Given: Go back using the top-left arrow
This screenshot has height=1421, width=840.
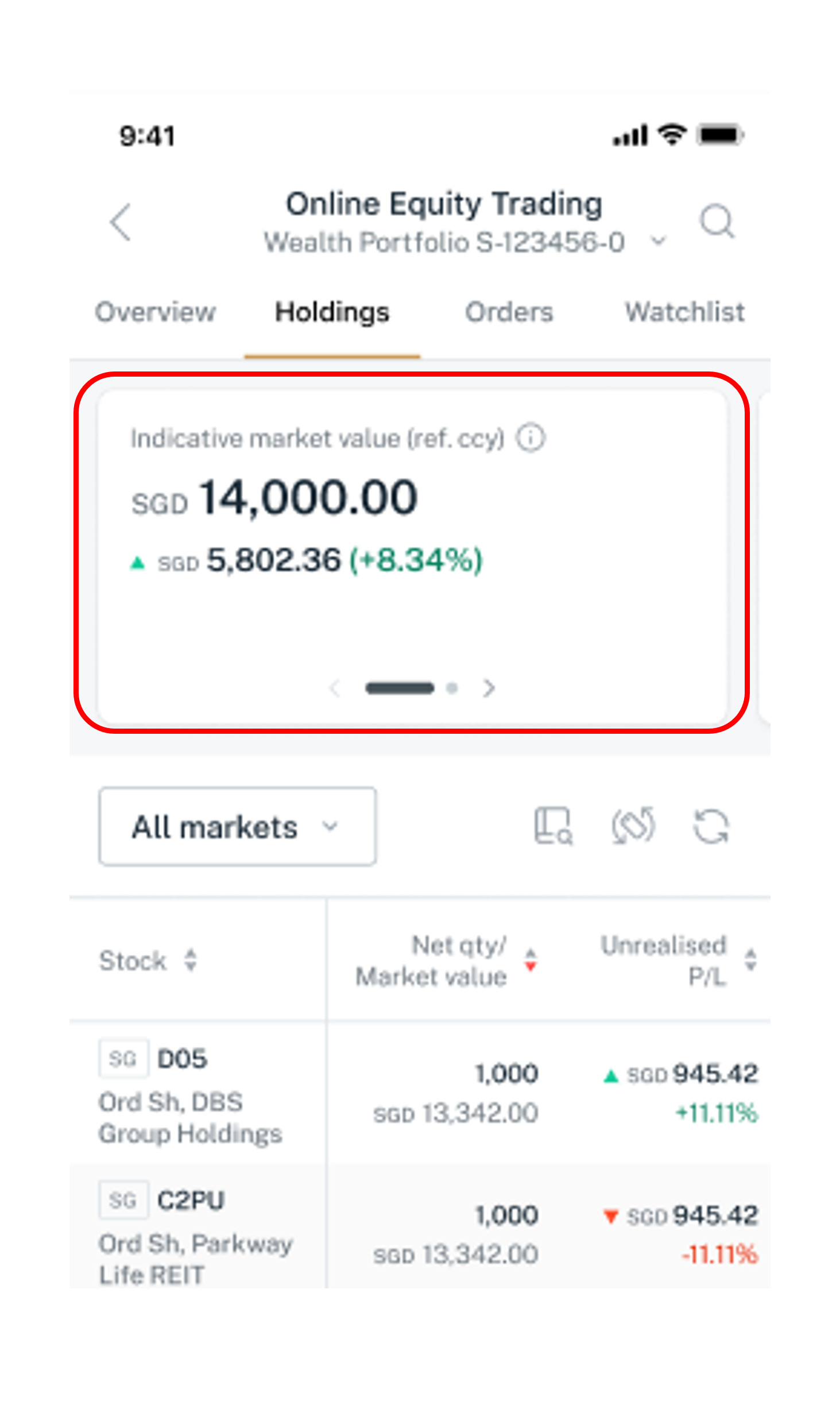Looking at the screenshot, I should coord(121,222).
